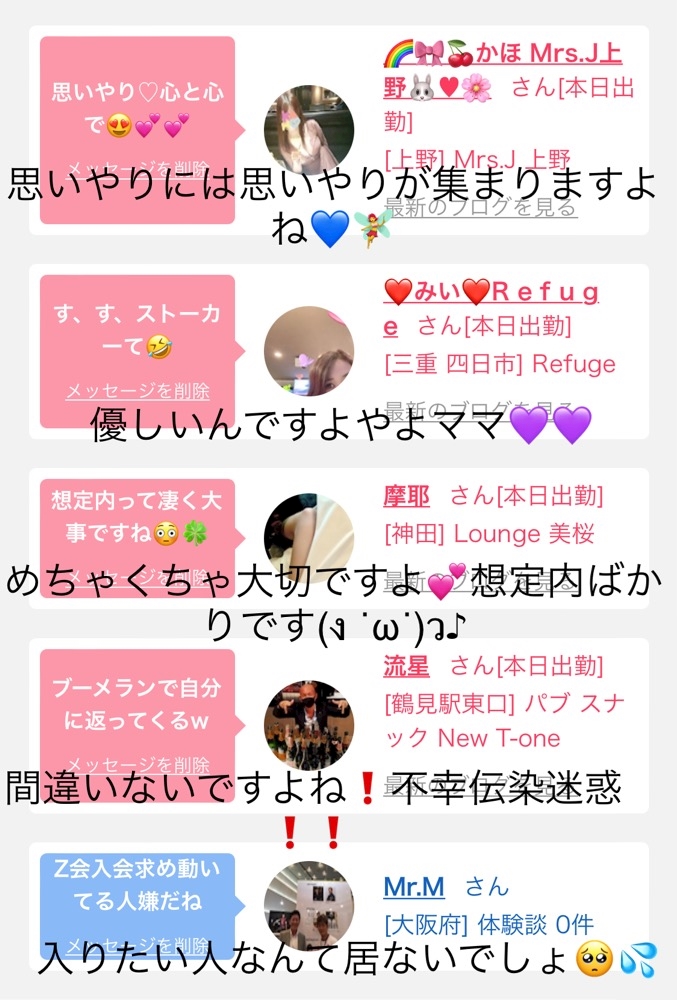Open 摩耶's profile link
The width and height of the screenshot is (677, 1000).
[406, 496]
